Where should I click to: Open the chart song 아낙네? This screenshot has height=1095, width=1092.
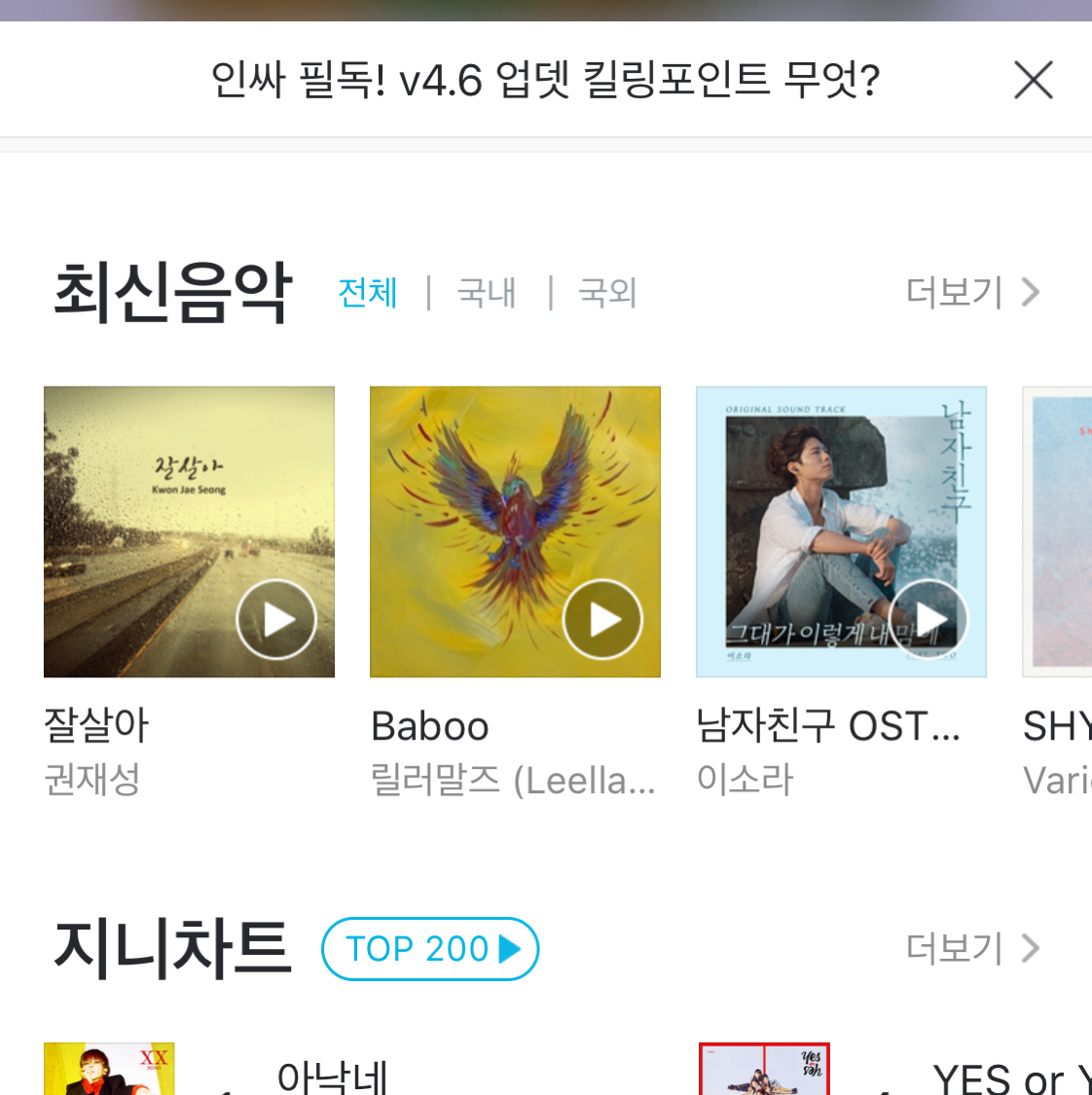click(x=333, y=1077)
